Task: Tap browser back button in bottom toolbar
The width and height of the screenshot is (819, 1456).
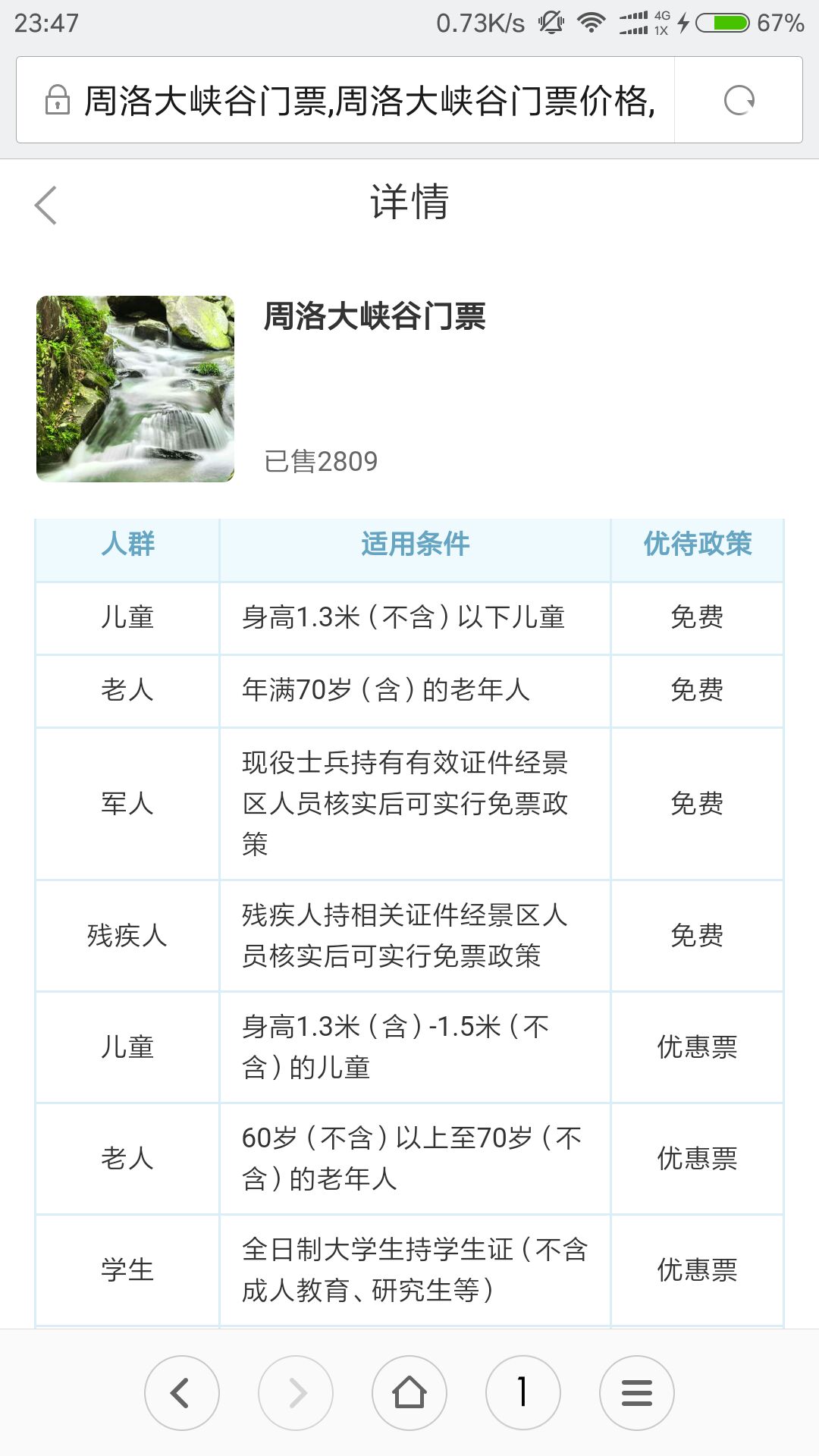Action: click(x=181, y=1392)
